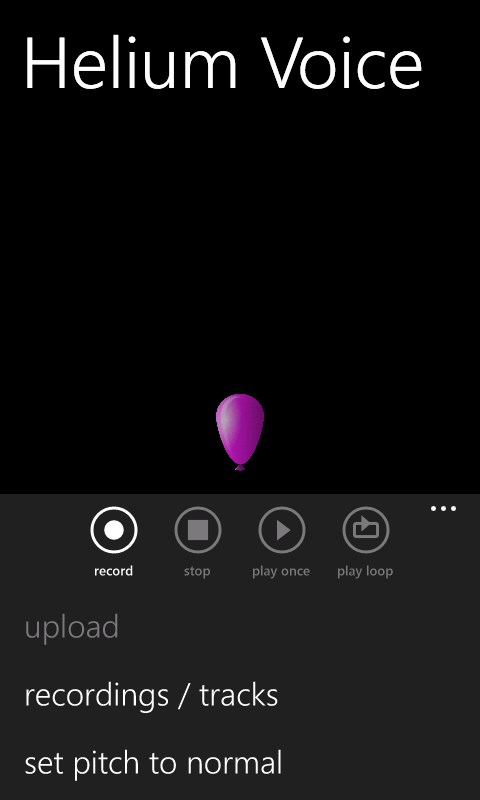Select the upload menu item
Image resolution: width=480 pixels, height=800 pixels.
pyautogui.click(x=72, y=628)
